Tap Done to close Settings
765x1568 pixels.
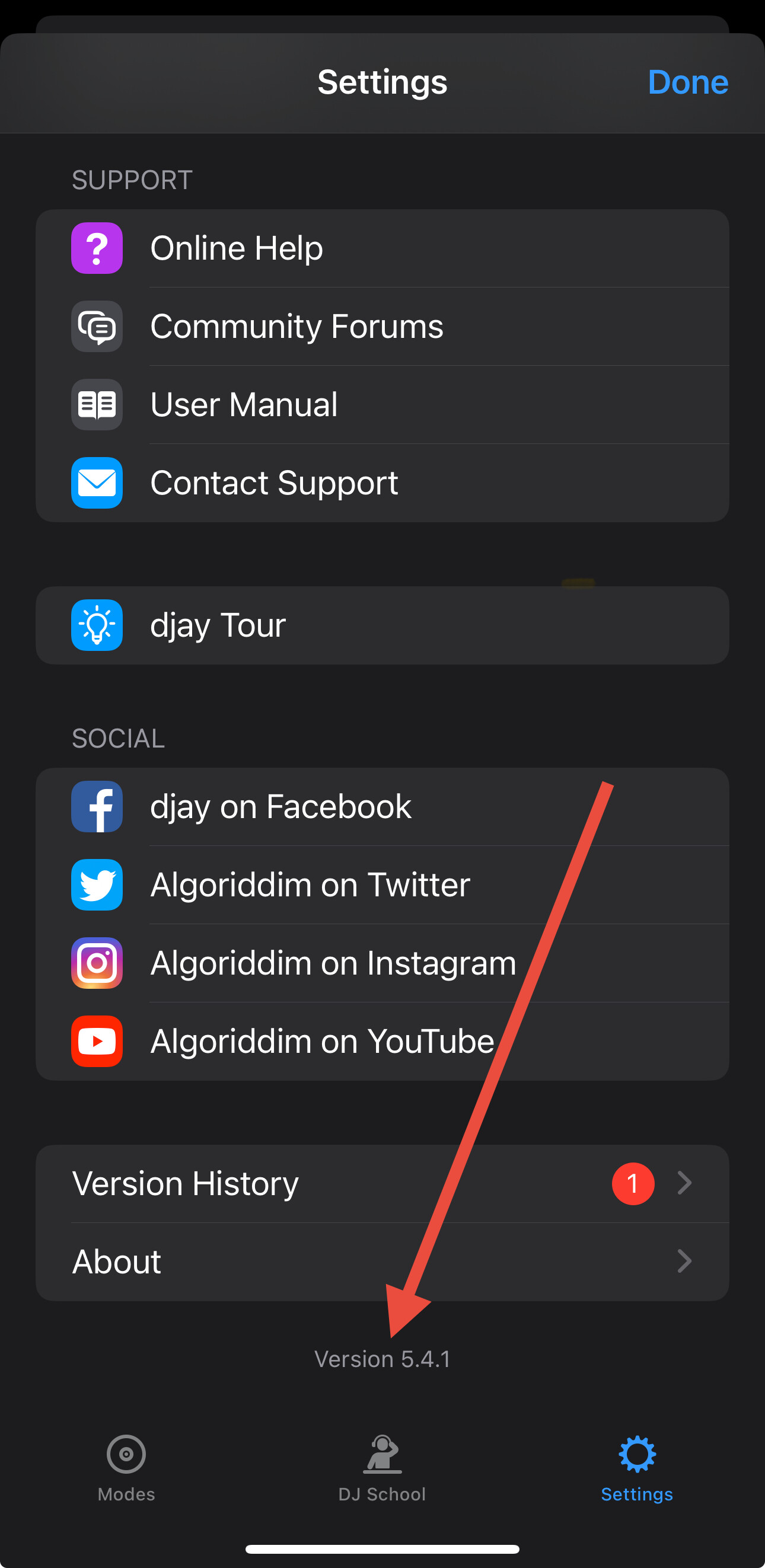click(x=688, y=82)
